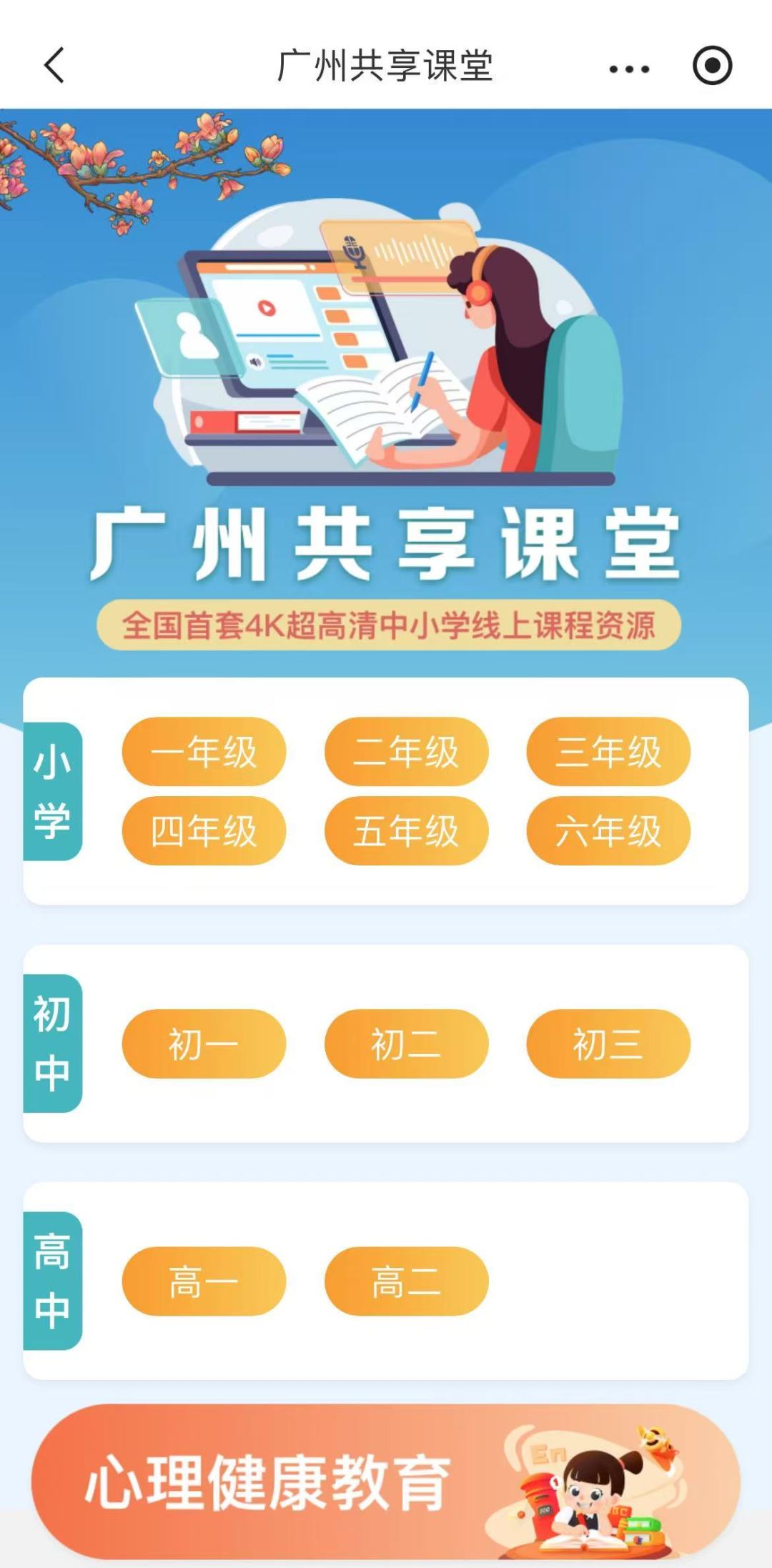Open the 初二 grade
The width and height of the screenshot is (772, 1568).
click(x=406, y=1043)
